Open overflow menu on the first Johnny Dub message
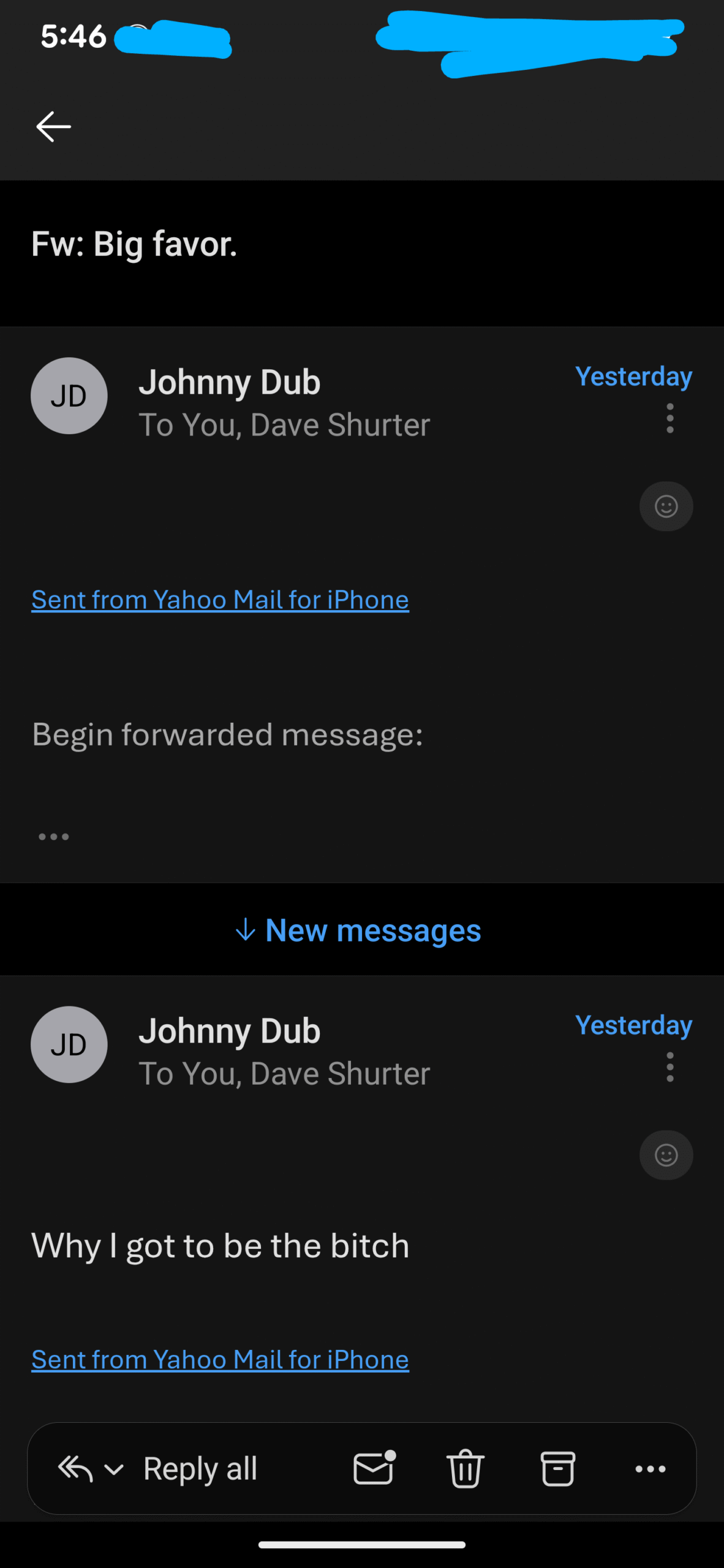 [669, 418]
